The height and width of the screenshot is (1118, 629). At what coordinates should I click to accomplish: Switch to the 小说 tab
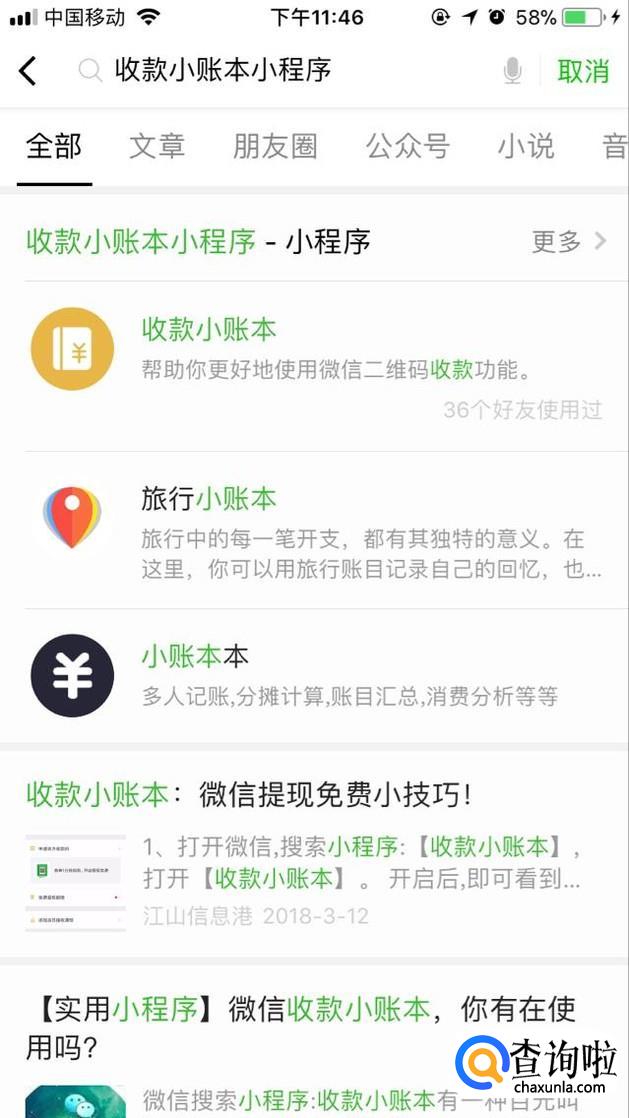(525, 146)
